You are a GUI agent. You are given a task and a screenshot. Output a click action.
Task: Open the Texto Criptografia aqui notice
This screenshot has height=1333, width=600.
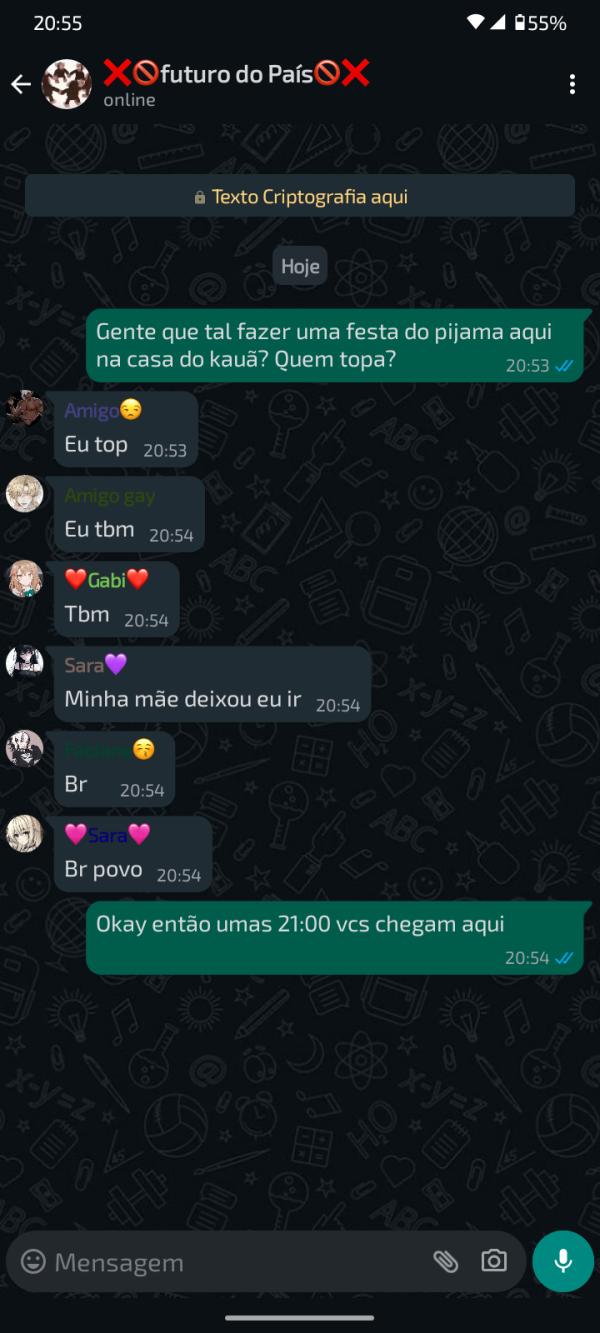click(x=300, y=197)
